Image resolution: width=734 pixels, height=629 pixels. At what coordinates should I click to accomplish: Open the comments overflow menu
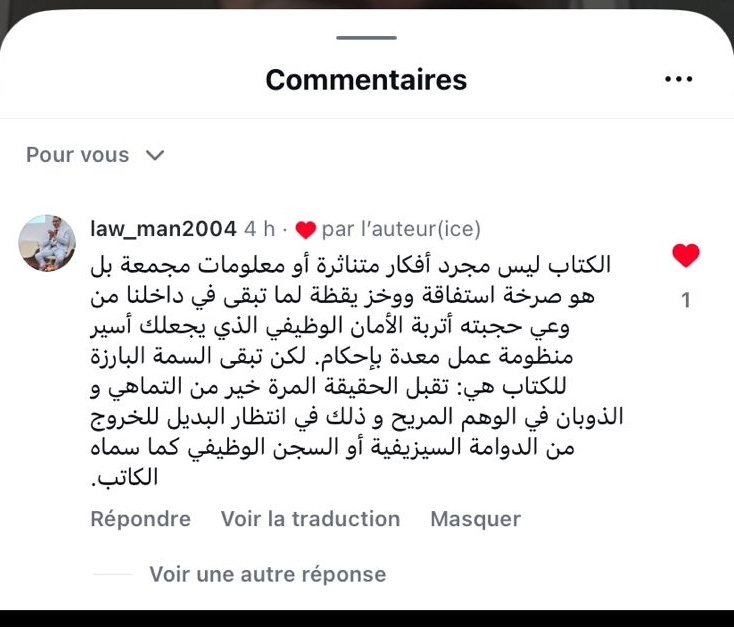click(679, 80)
